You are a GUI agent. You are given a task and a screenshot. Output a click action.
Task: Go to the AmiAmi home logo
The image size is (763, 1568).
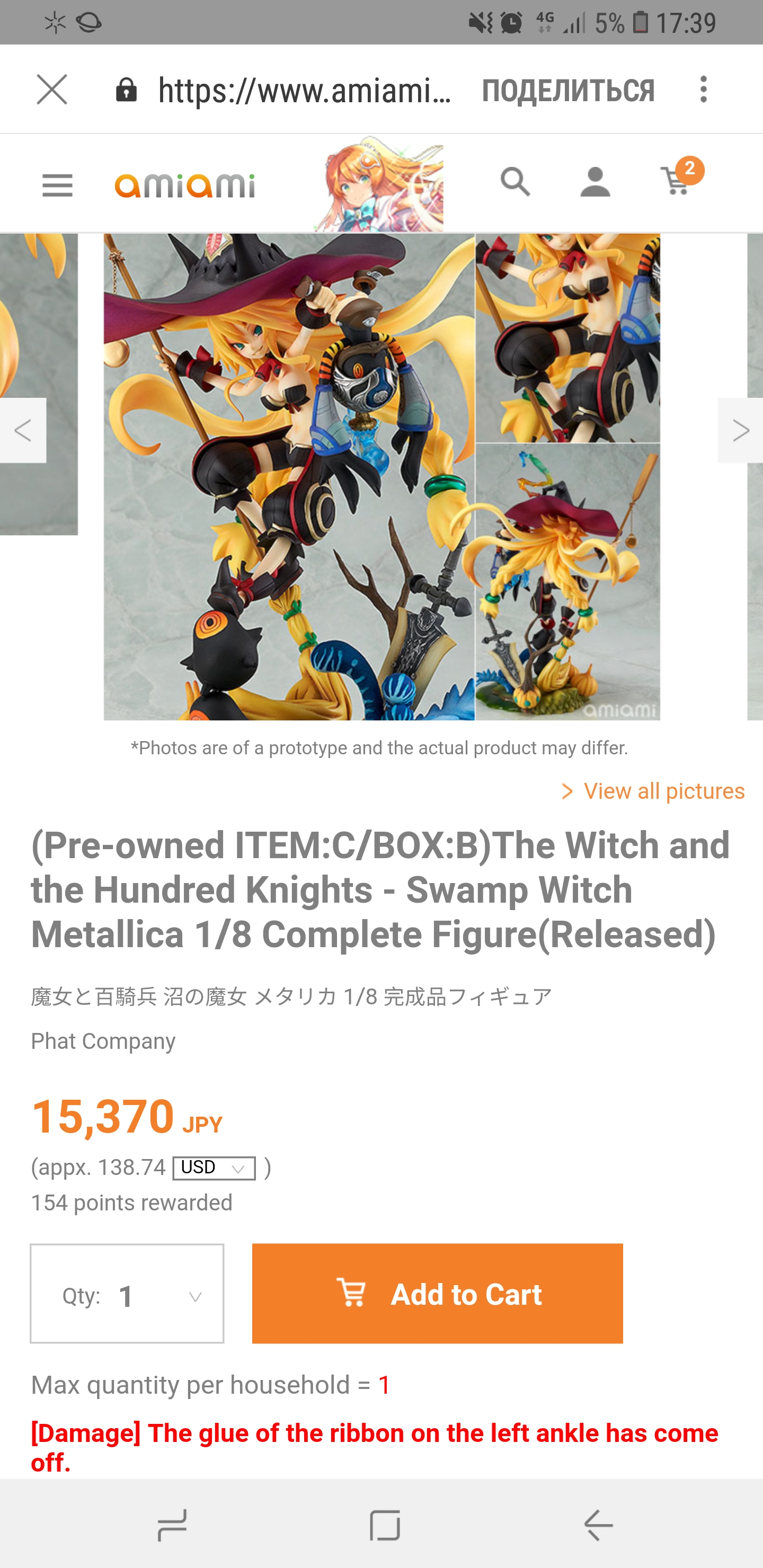184,184
